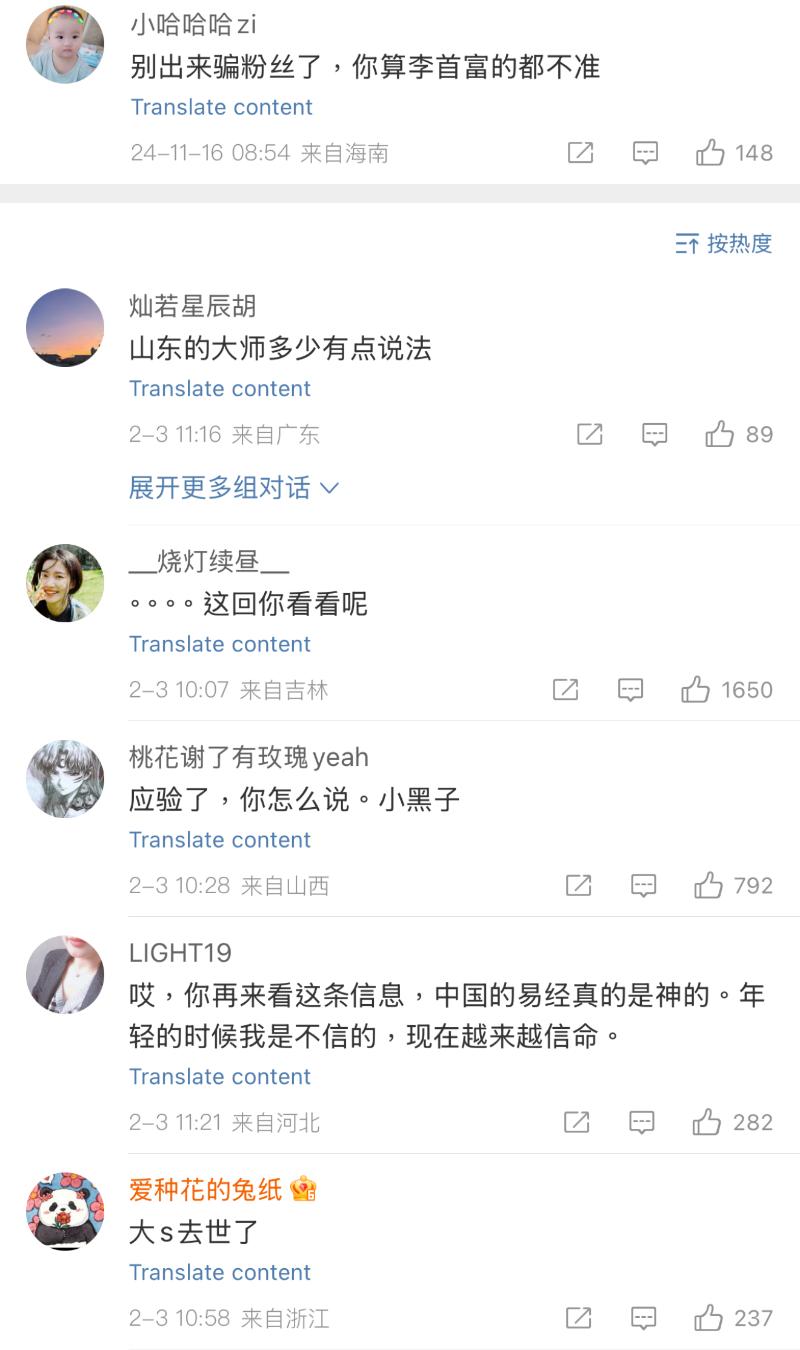Reply to the comment from 山西
800x1350 pixels.
pyautogui.click(x=644, y=886)
